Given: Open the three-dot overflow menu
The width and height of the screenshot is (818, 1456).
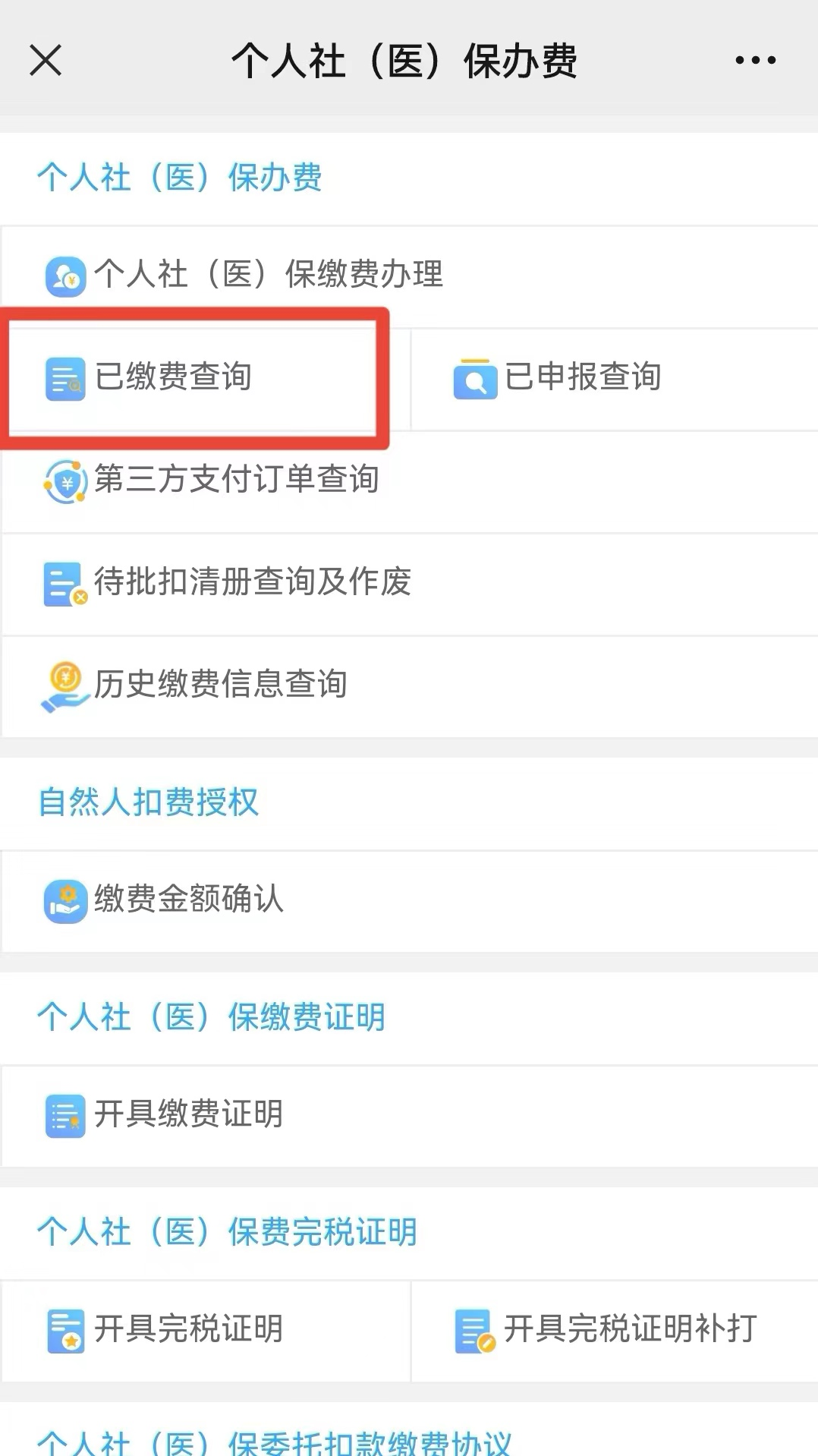Looking at the screenshot, I should click(x=755, y=60).
